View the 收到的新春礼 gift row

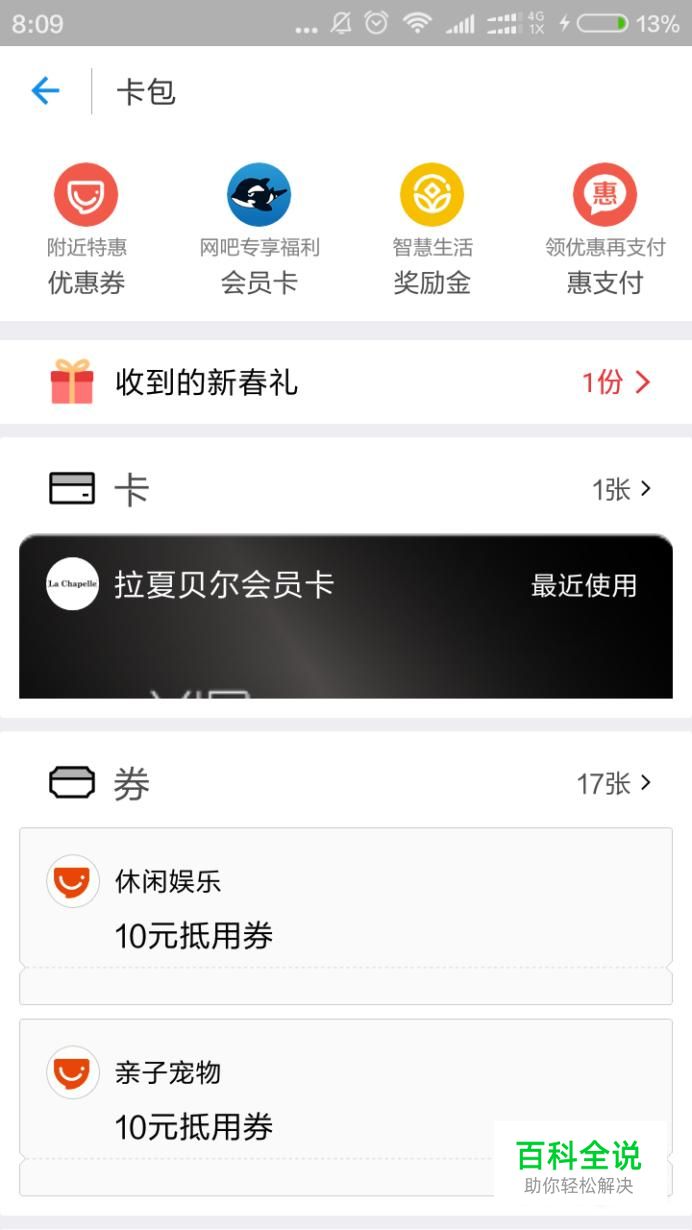[x=346, y=382]
